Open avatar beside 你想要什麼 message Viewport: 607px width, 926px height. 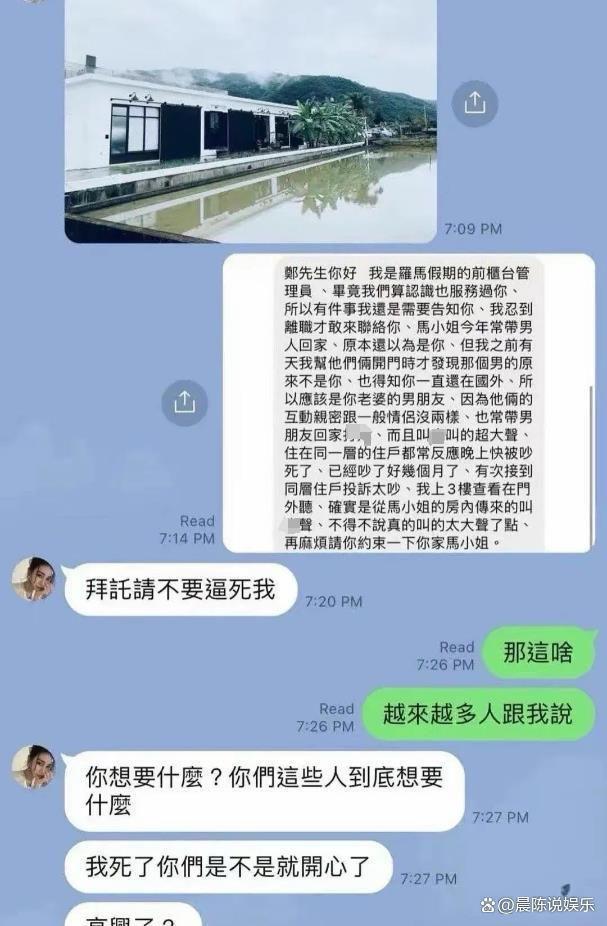click(33, 767)
